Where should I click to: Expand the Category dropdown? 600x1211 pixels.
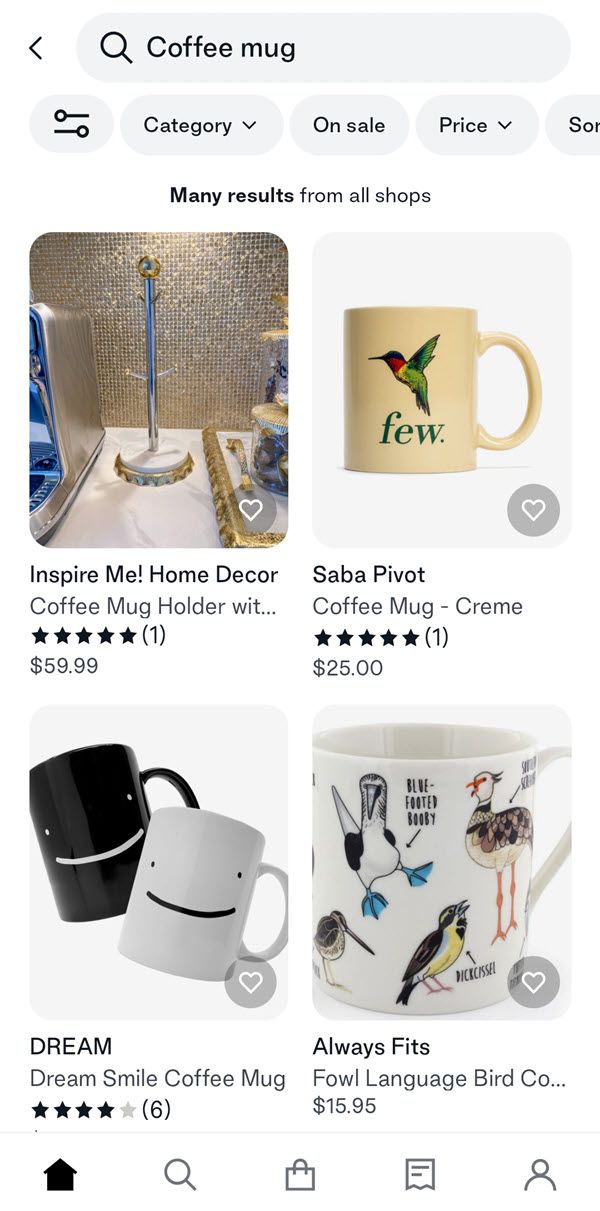click(201, 125)
